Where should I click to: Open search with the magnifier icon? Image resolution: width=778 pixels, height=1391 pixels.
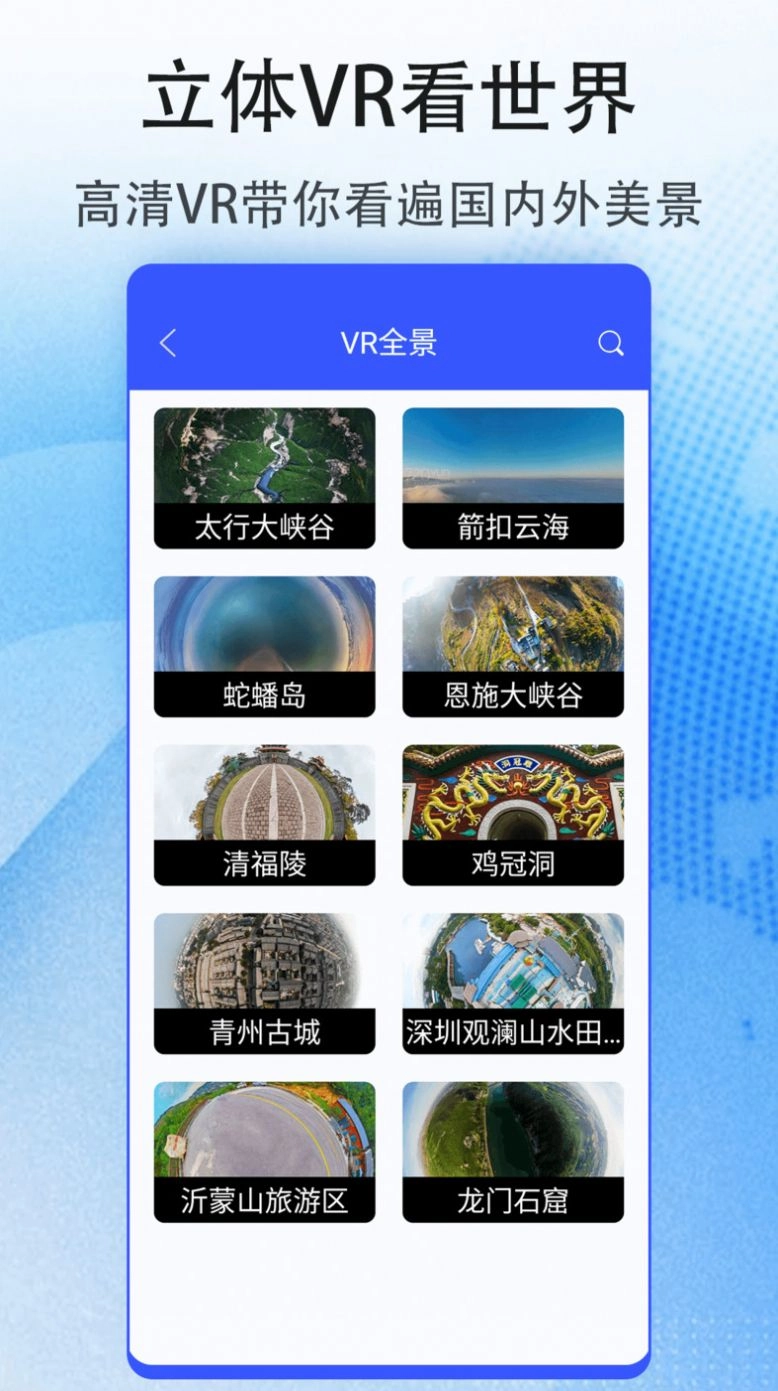click(x=611, y=343)
